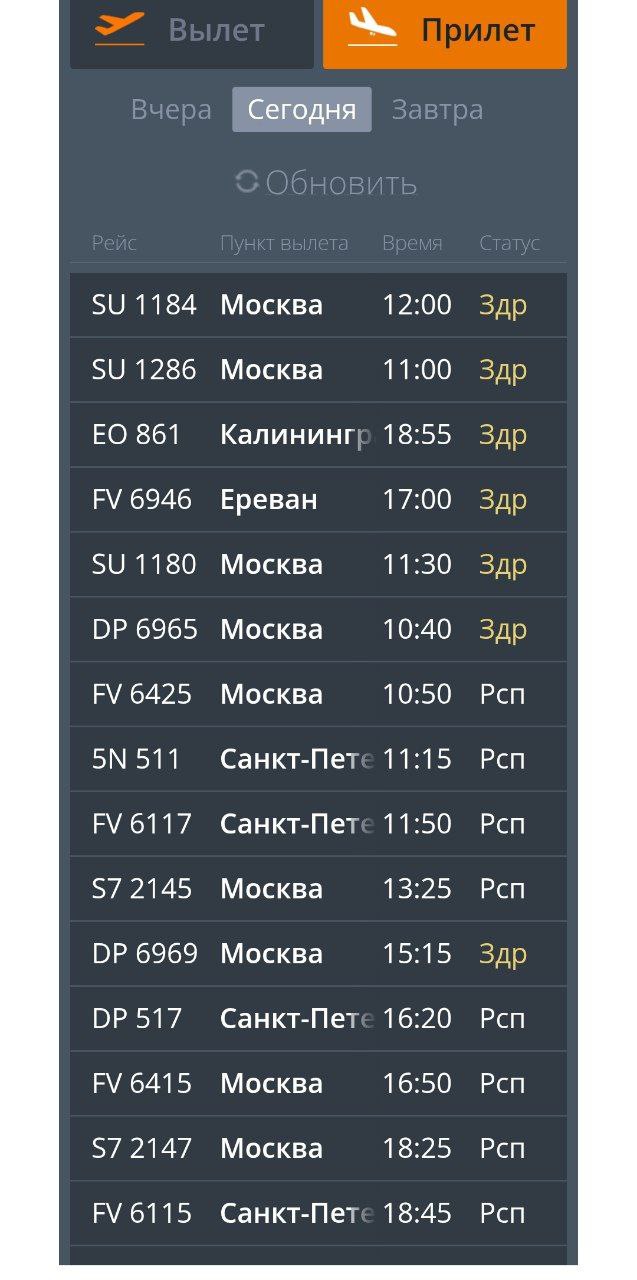Switch to the Вылет departures tab
This screenshot has width=637, height=1280.
click(192, 32)
